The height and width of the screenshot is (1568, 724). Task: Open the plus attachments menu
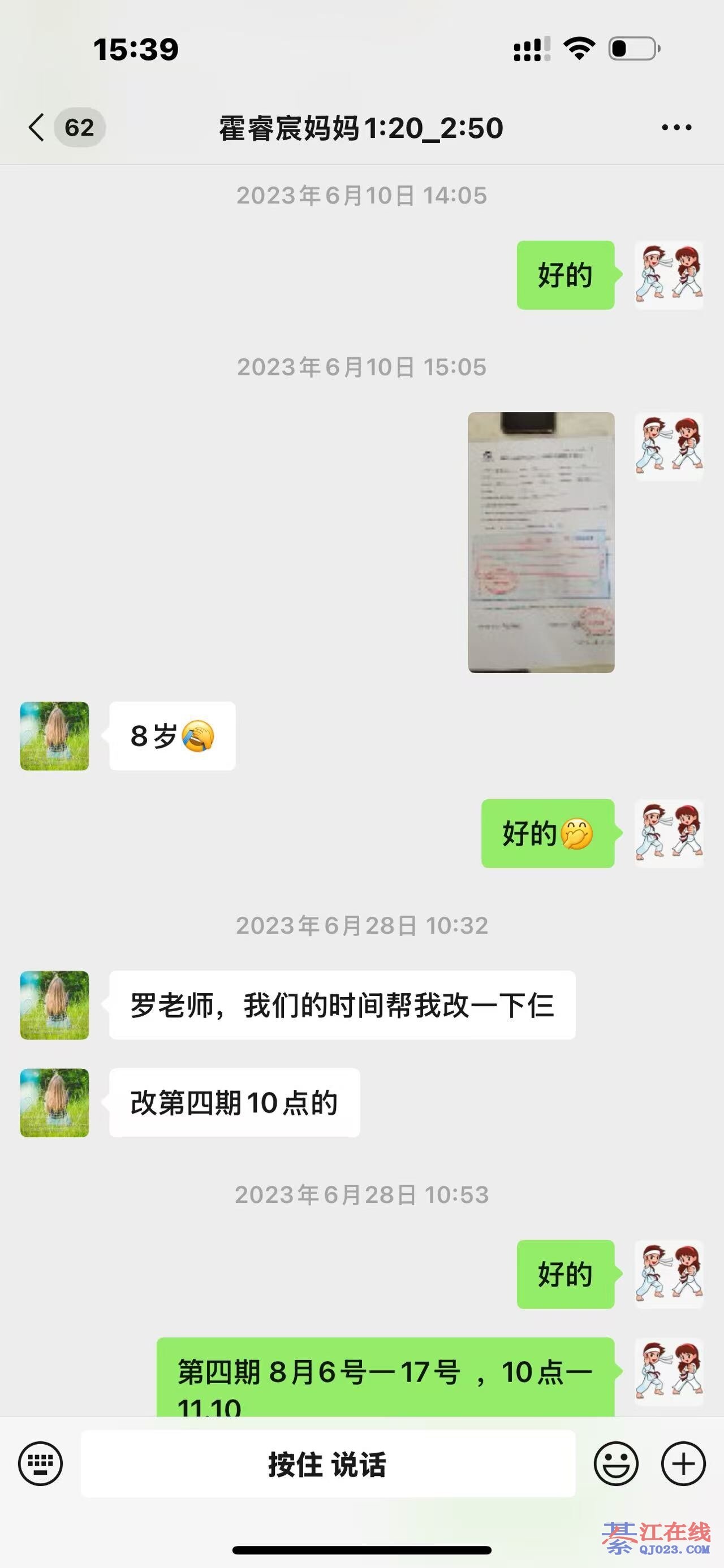pos(683,1463)
